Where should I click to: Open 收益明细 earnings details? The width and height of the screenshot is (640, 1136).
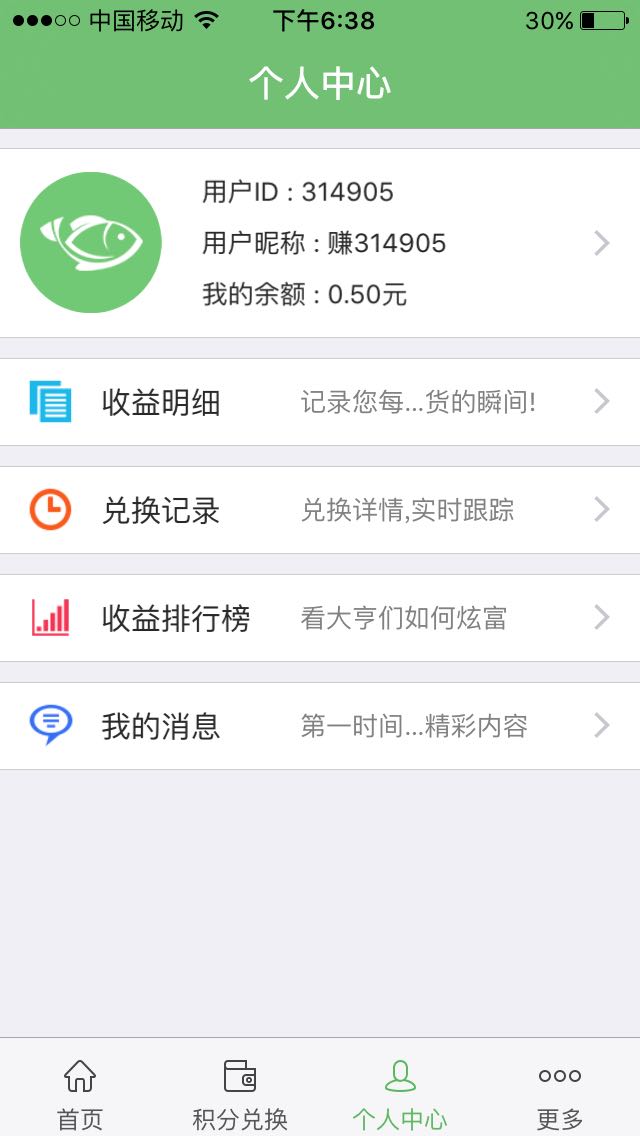[x=320, y=402]
